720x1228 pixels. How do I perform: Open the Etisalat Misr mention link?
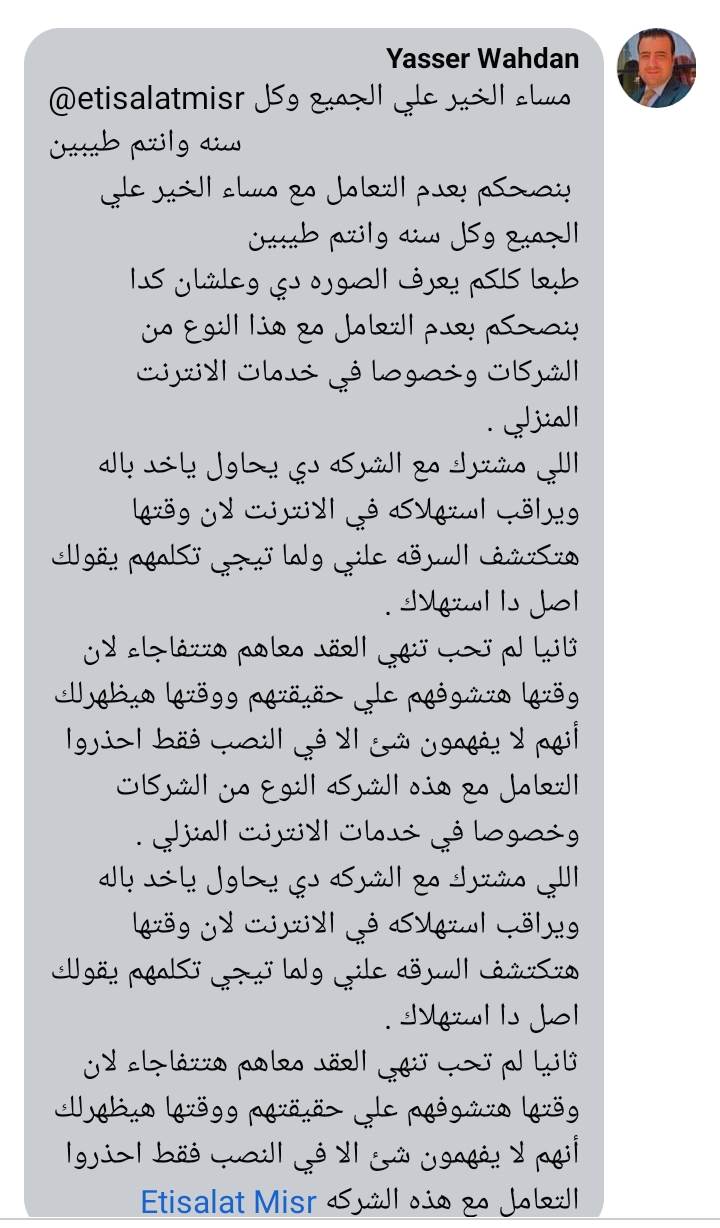229,1199
